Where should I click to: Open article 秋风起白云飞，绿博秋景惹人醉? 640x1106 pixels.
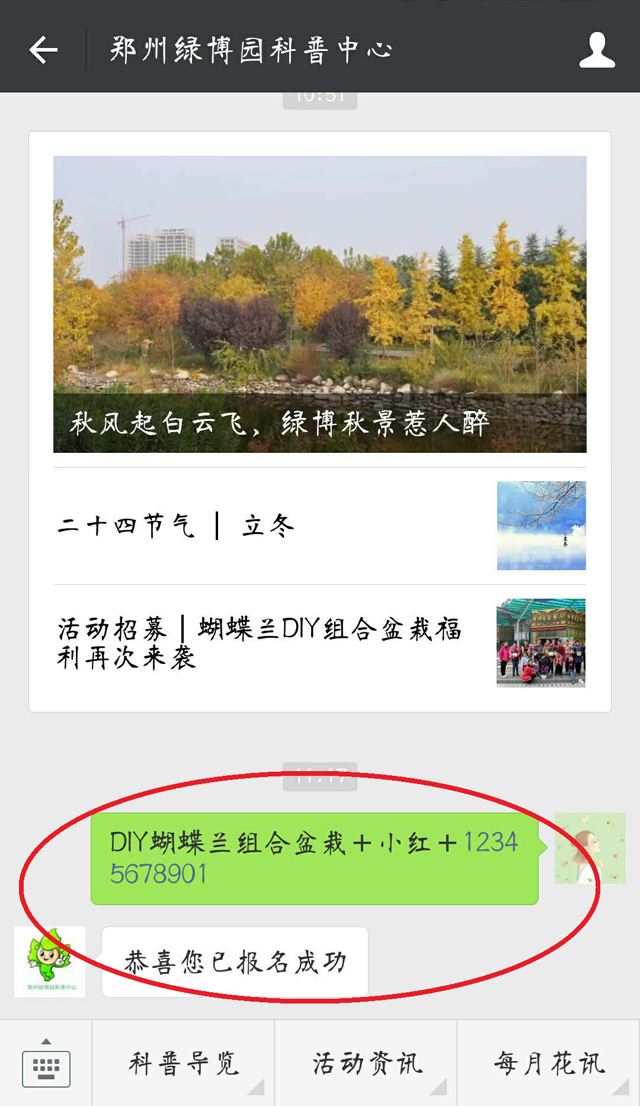319,304
